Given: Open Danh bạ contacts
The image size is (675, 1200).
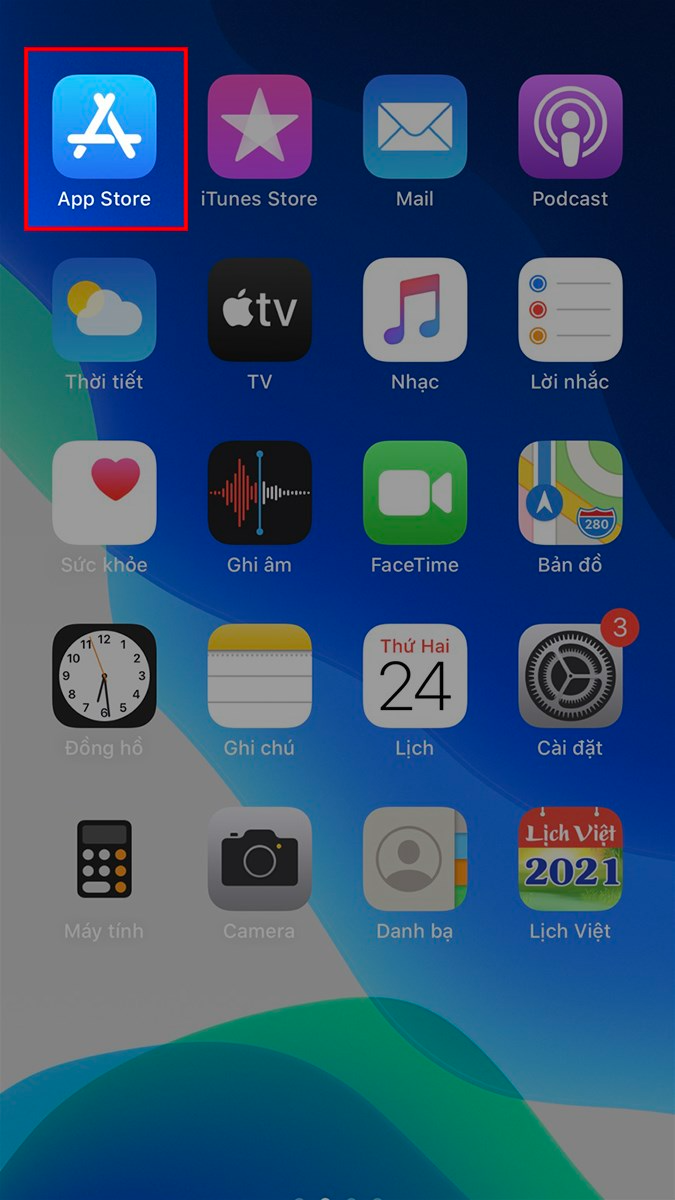Looking at the screenshot, I should pos(414,858).
